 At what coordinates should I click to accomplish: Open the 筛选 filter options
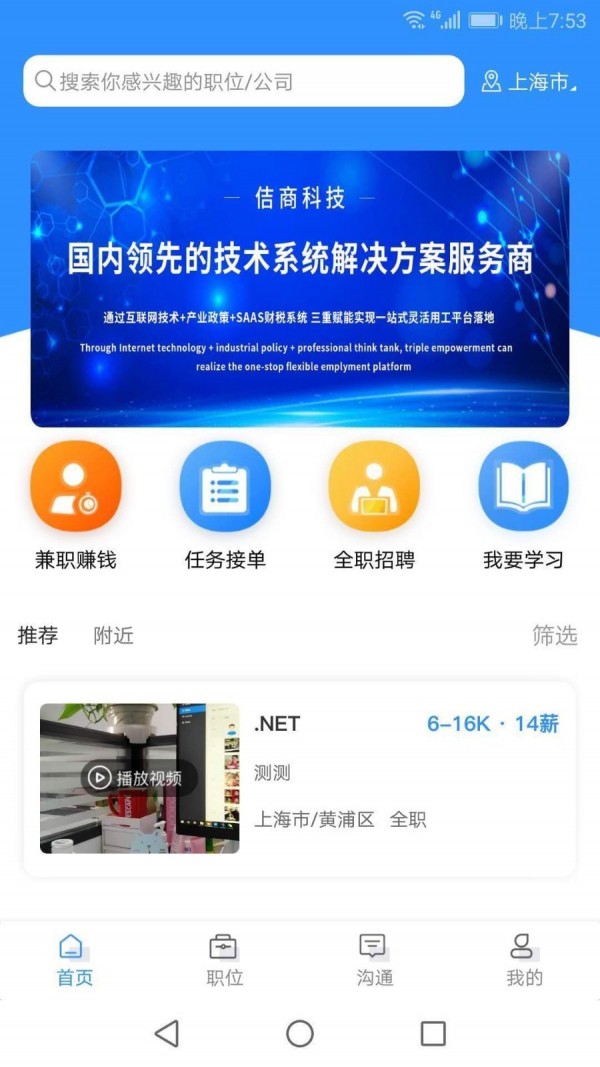click(554, 635)
